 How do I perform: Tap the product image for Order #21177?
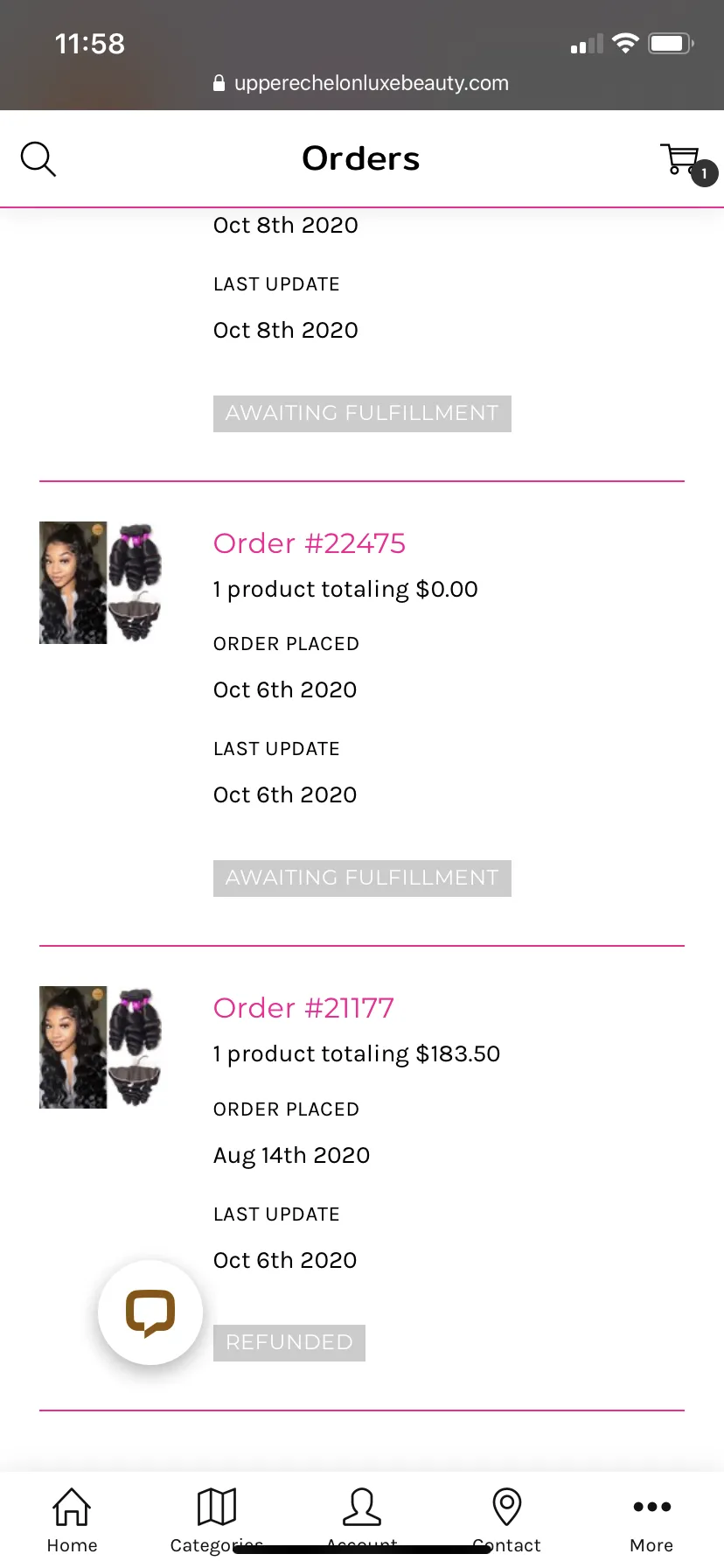coord(101,1047)
